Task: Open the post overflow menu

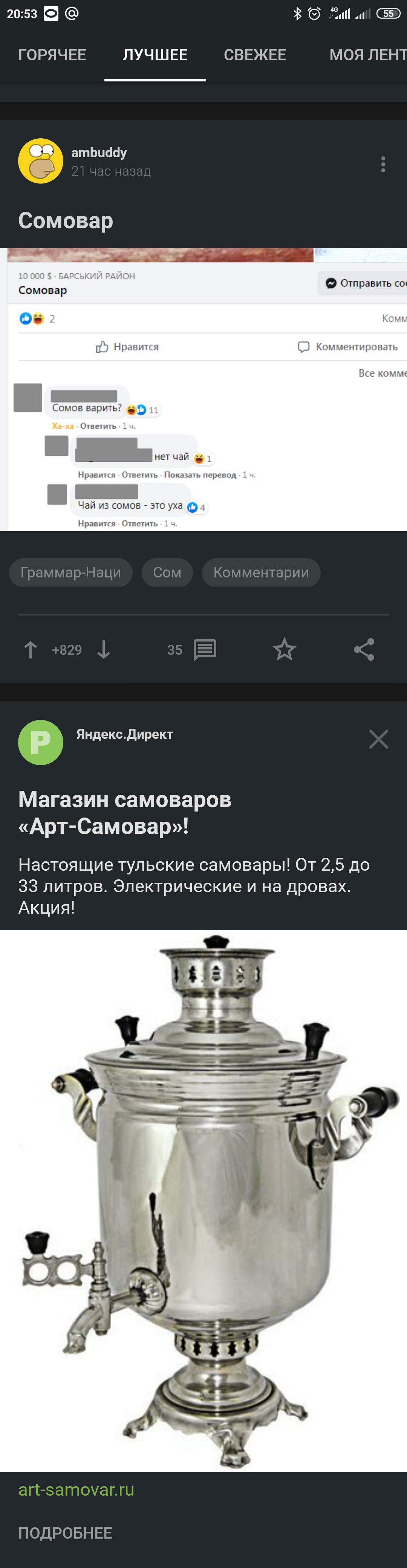Action: pyautogui.click(x=383, y=164)
